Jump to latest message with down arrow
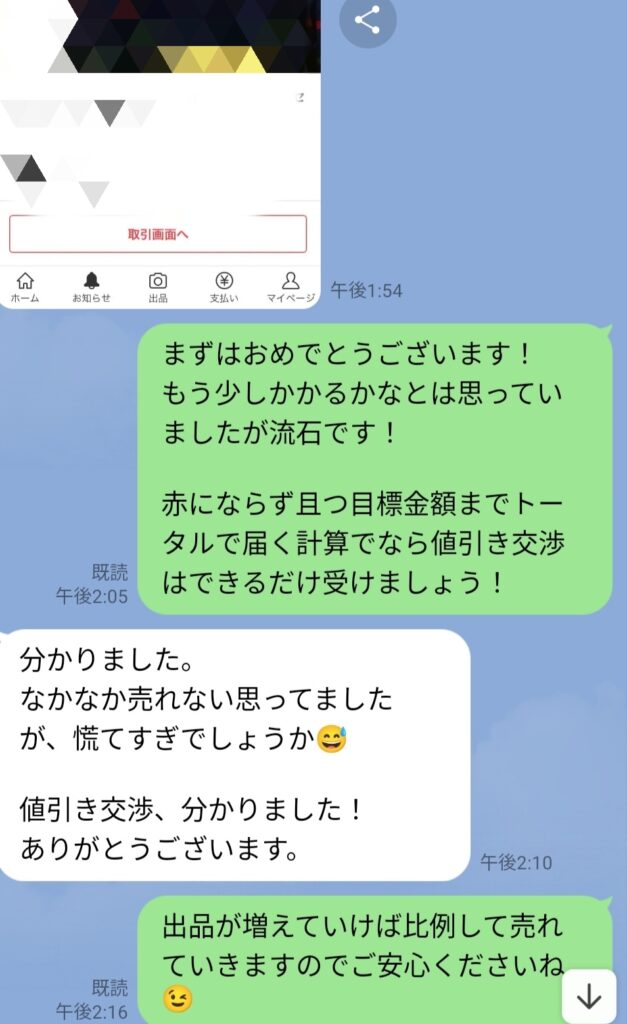Viewport: 627px width, 1024px height. coord(589,996)
